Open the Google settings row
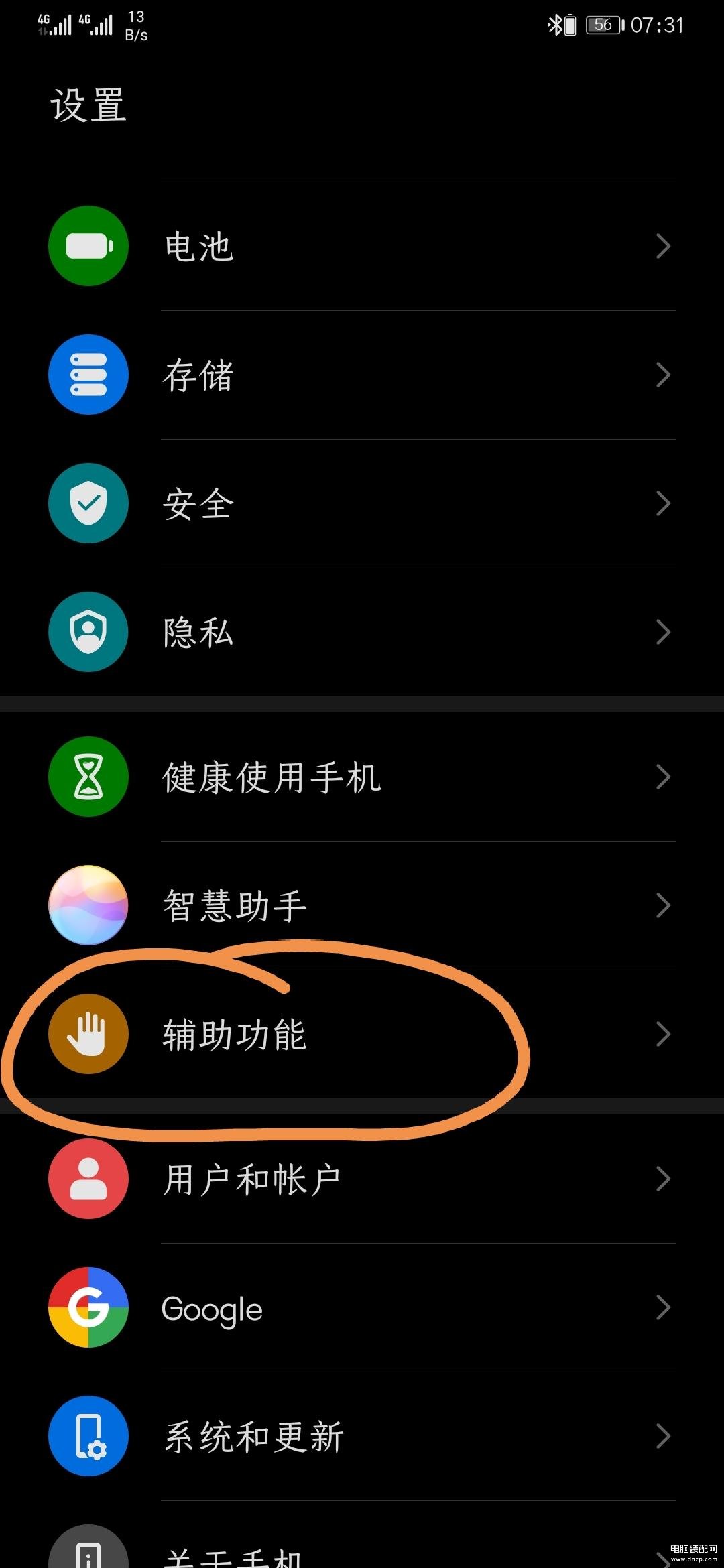 pyautogui.click(x=362, y=1307)
